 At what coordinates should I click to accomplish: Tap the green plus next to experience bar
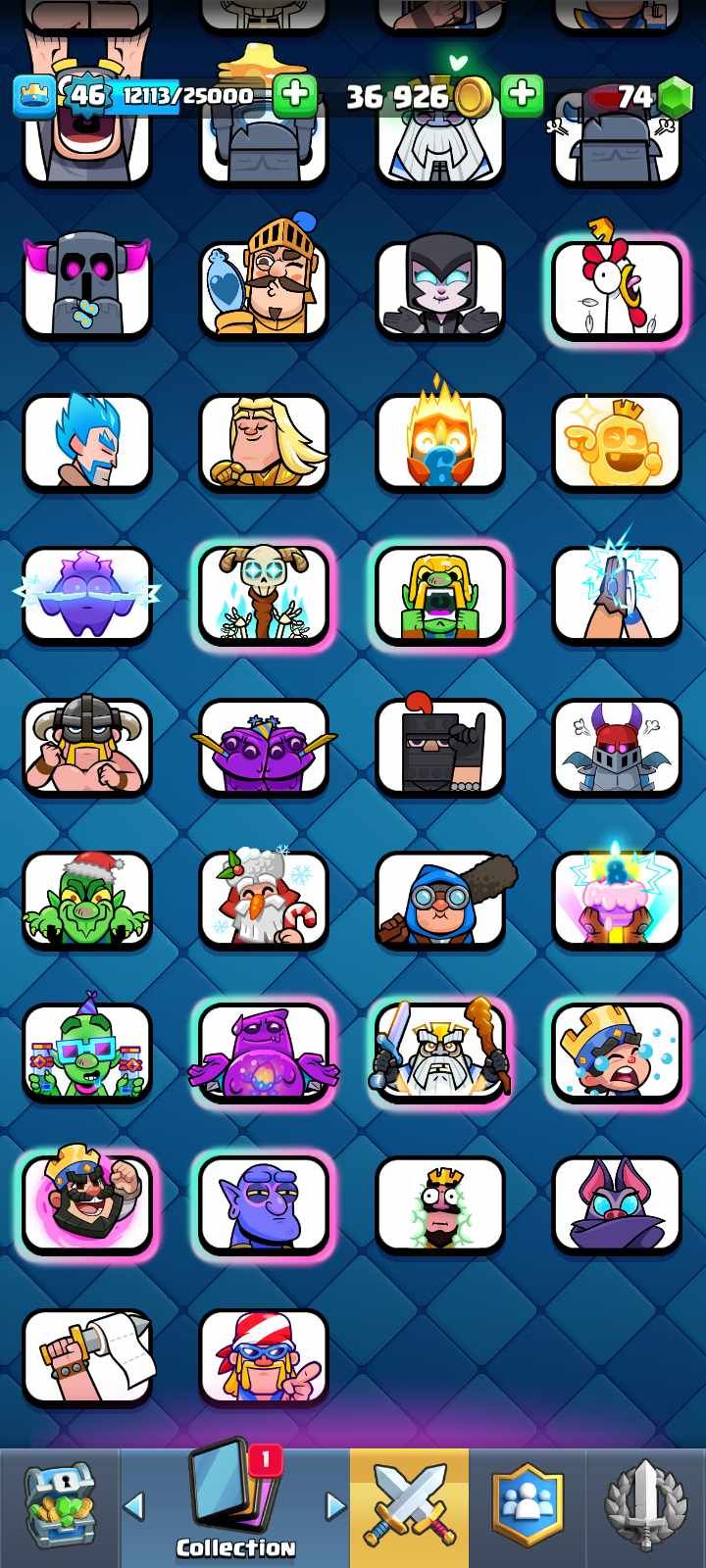(294, 95)
